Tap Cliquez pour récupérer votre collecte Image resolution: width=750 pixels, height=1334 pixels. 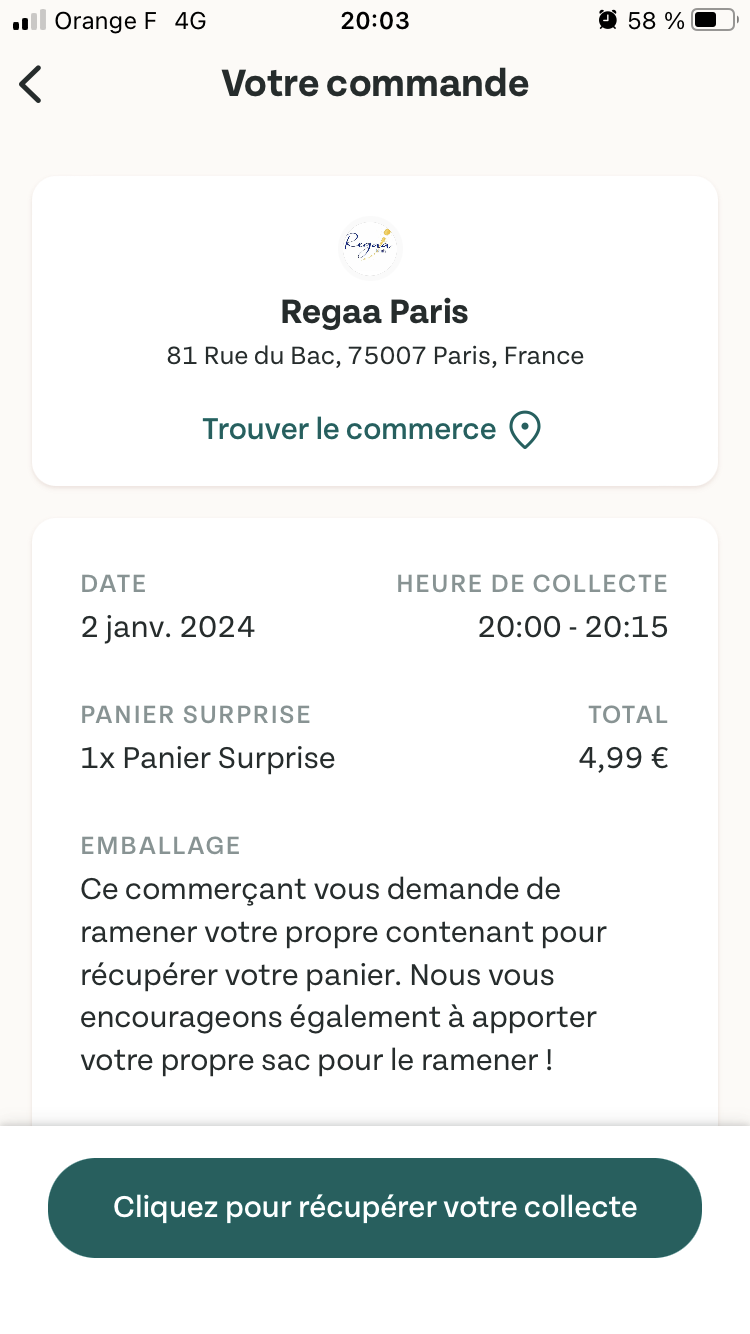pos(375,1207)
